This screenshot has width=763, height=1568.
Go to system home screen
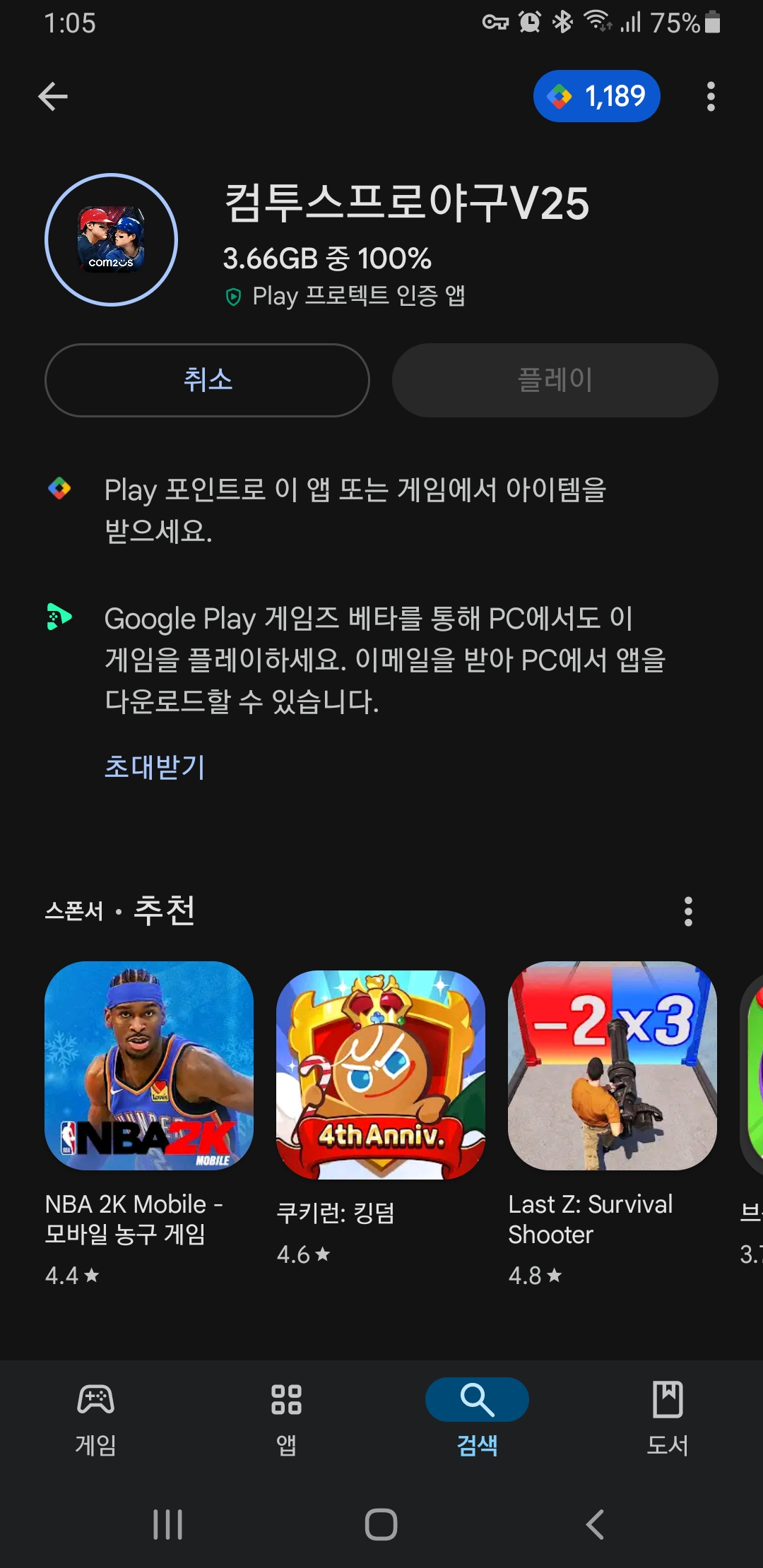click(x=381, y=1524)
